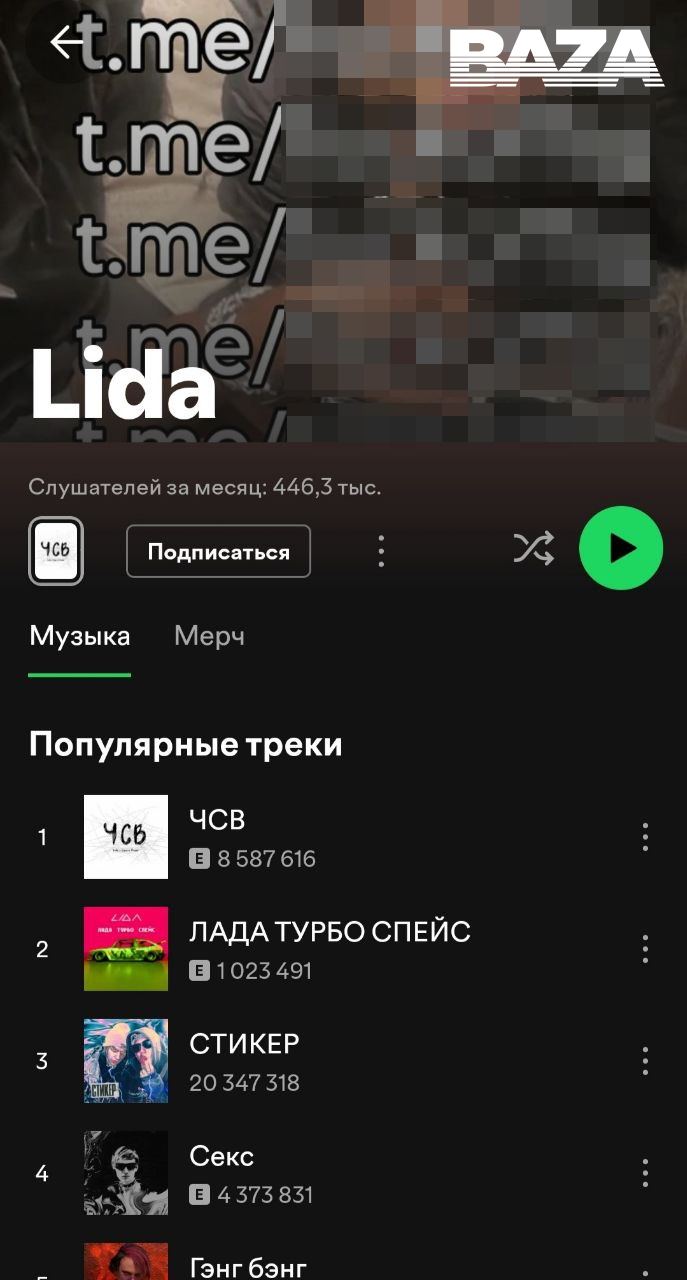
Task: Open options for the ЧСВ track
Action: (x=645, y=837)
